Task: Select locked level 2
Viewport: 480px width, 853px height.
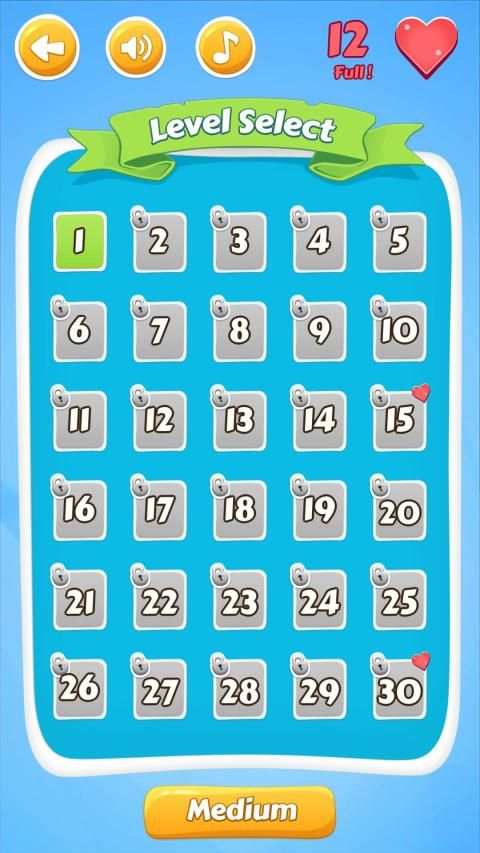Action: 159,242
